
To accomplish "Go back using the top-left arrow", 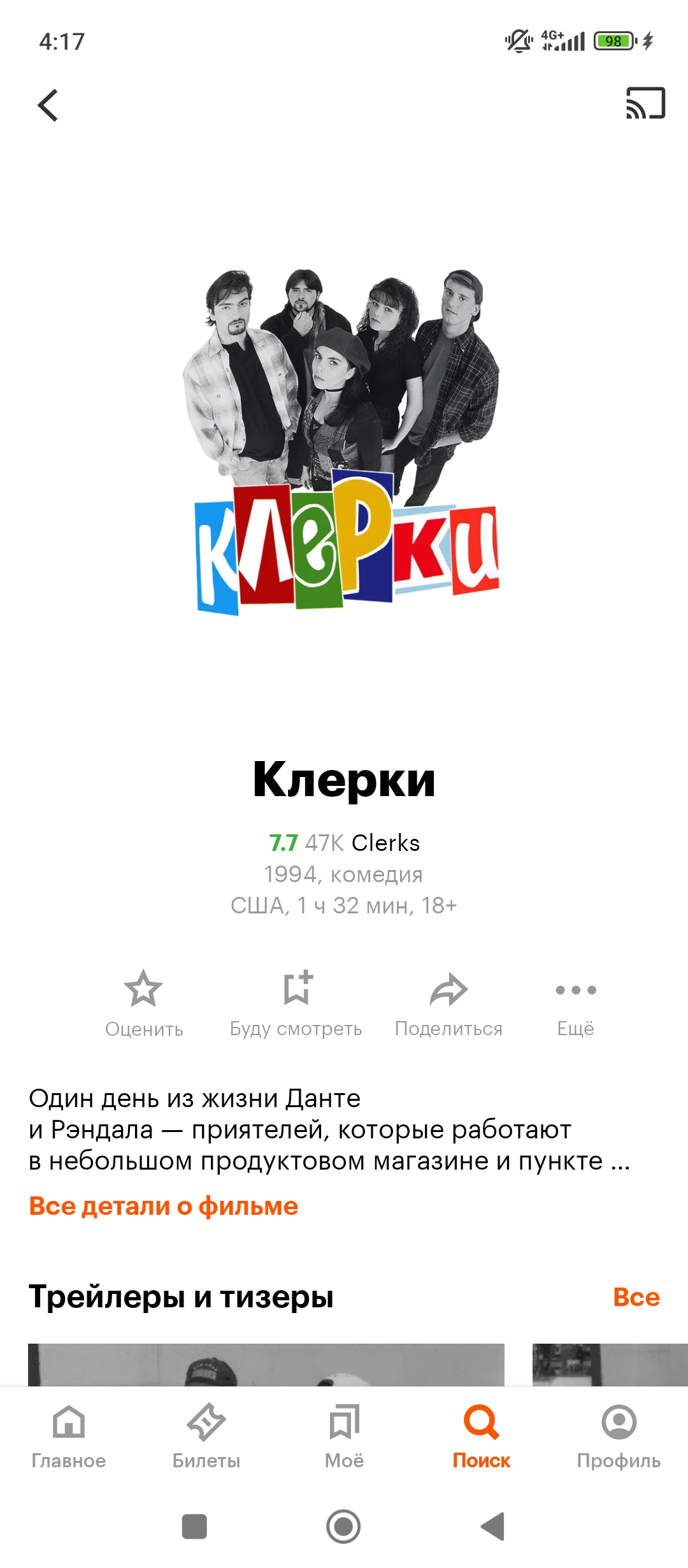I will (x=48, y=105).
